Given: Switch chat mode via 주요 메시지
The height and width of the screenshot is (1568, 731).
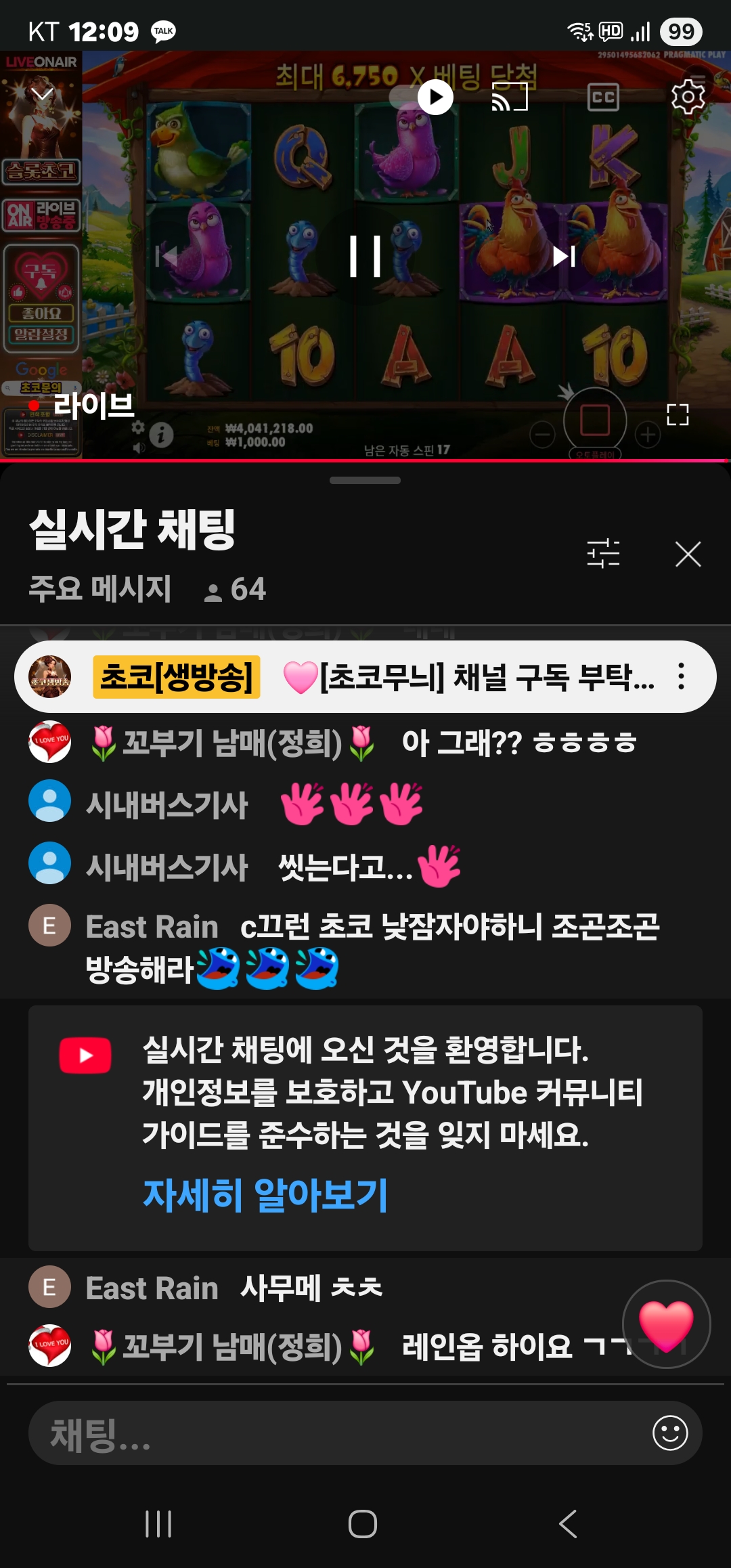Looking at the screenshot, I should [x=100, y=588].
